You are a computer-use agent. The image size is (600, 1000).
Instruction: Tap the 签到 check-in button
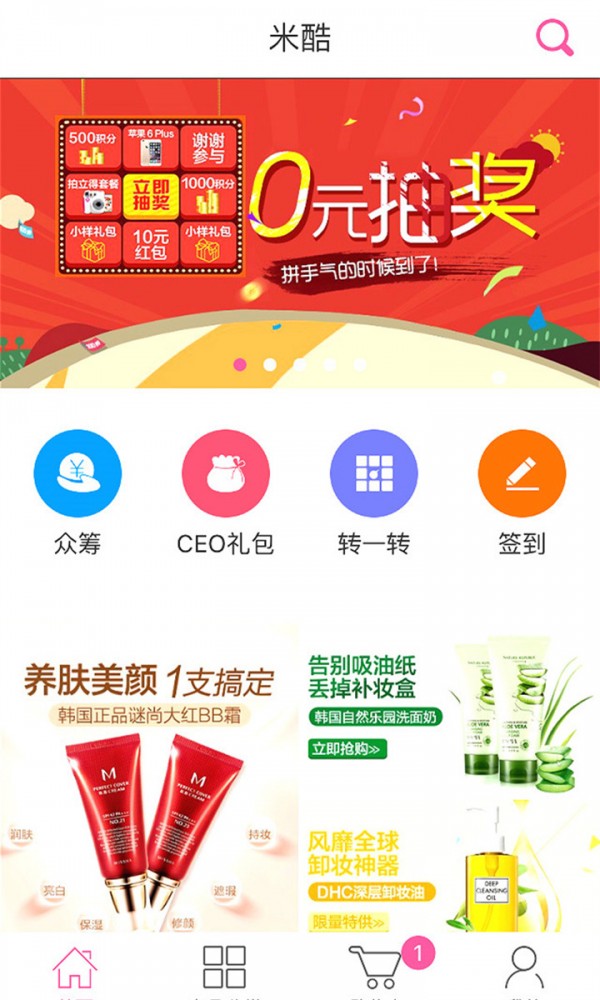coord(522,492)
